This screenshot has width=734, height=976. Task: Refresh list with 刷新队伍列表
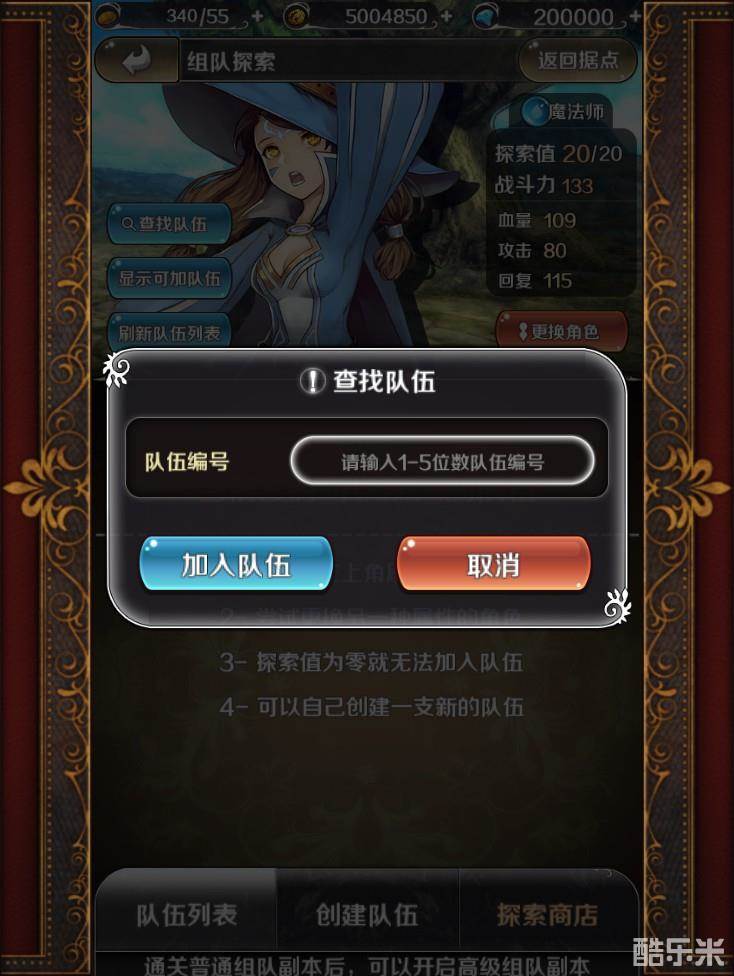pos(169,332)
